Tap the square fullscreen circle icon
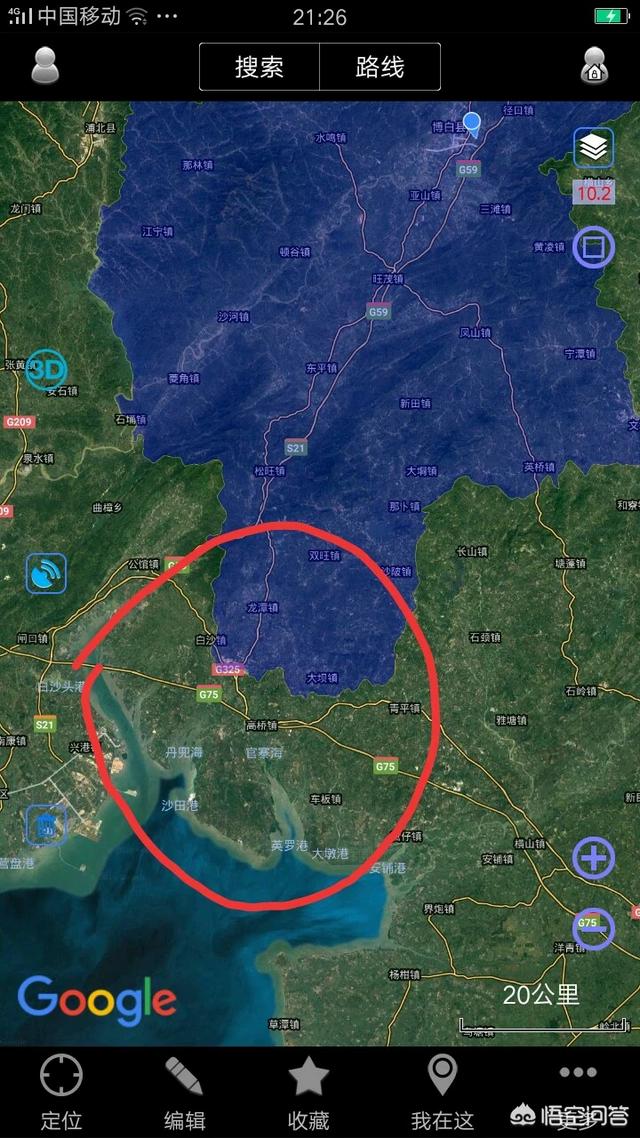 coord(593,246)
